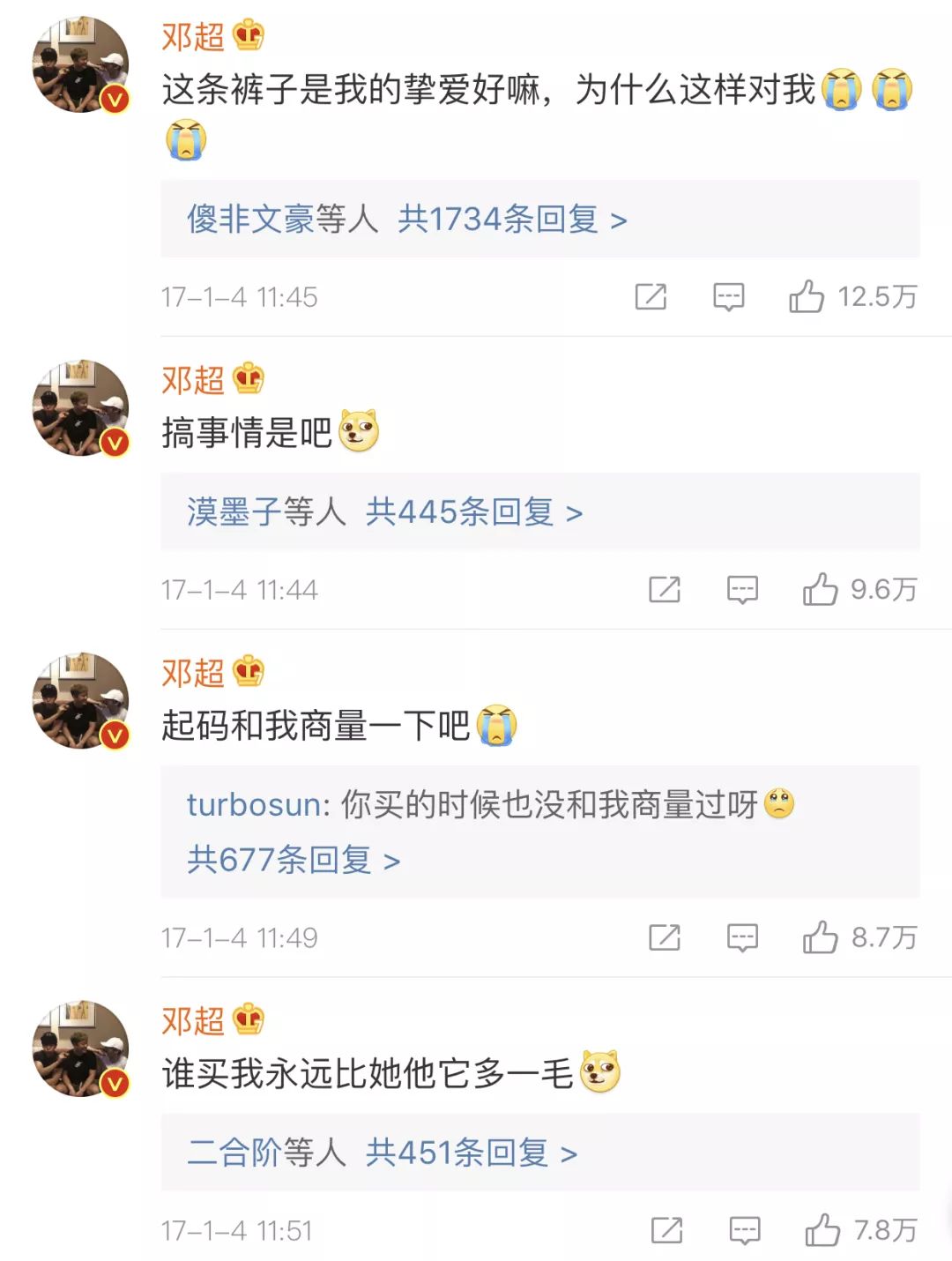Open the comment icon on the 起码和我商量一下吧 post
Image resolution: width=952 pixels, height=1261 pixels.
click(x=743, y=936)
